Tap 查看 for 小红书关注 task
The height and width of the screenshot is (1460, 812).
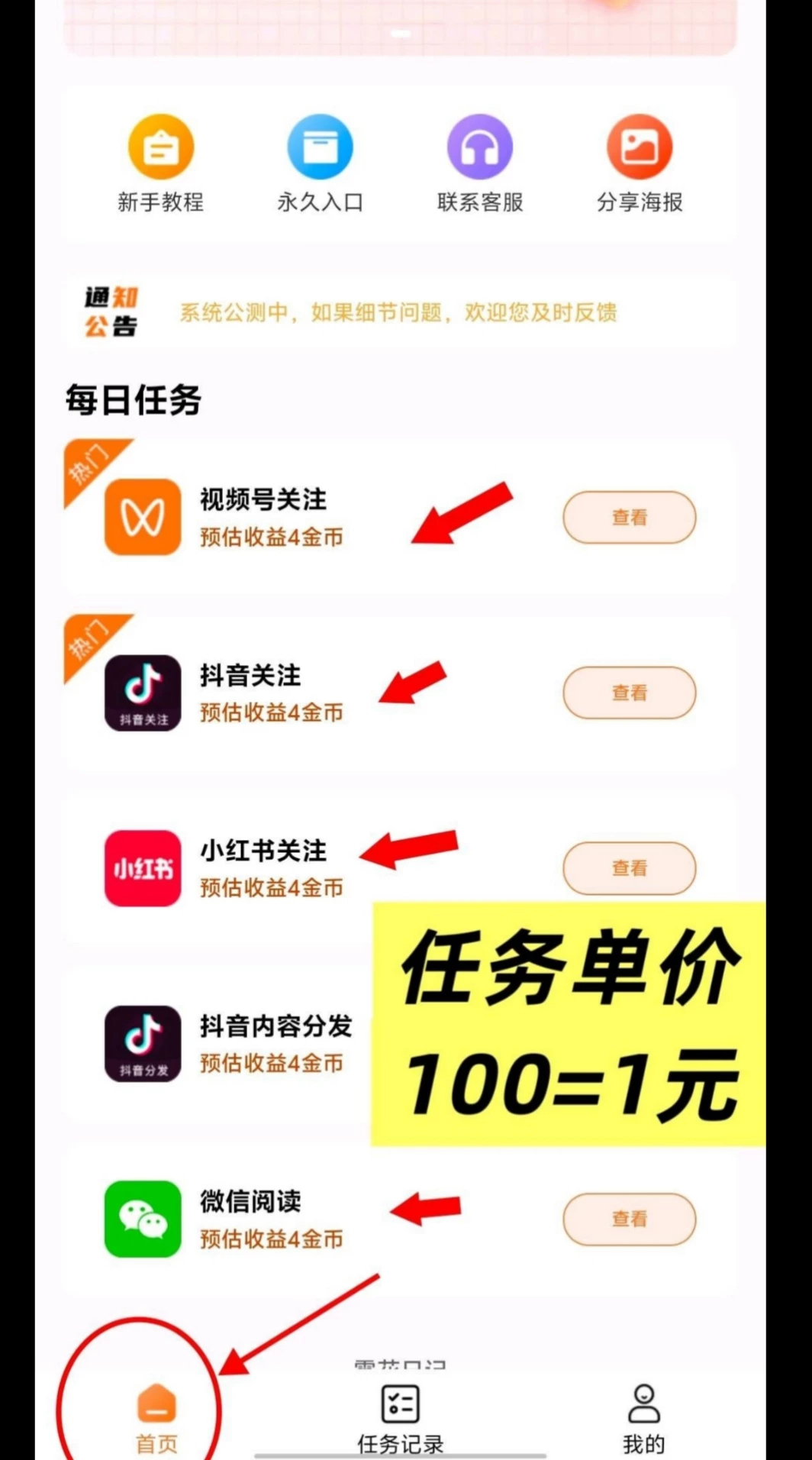629,868
